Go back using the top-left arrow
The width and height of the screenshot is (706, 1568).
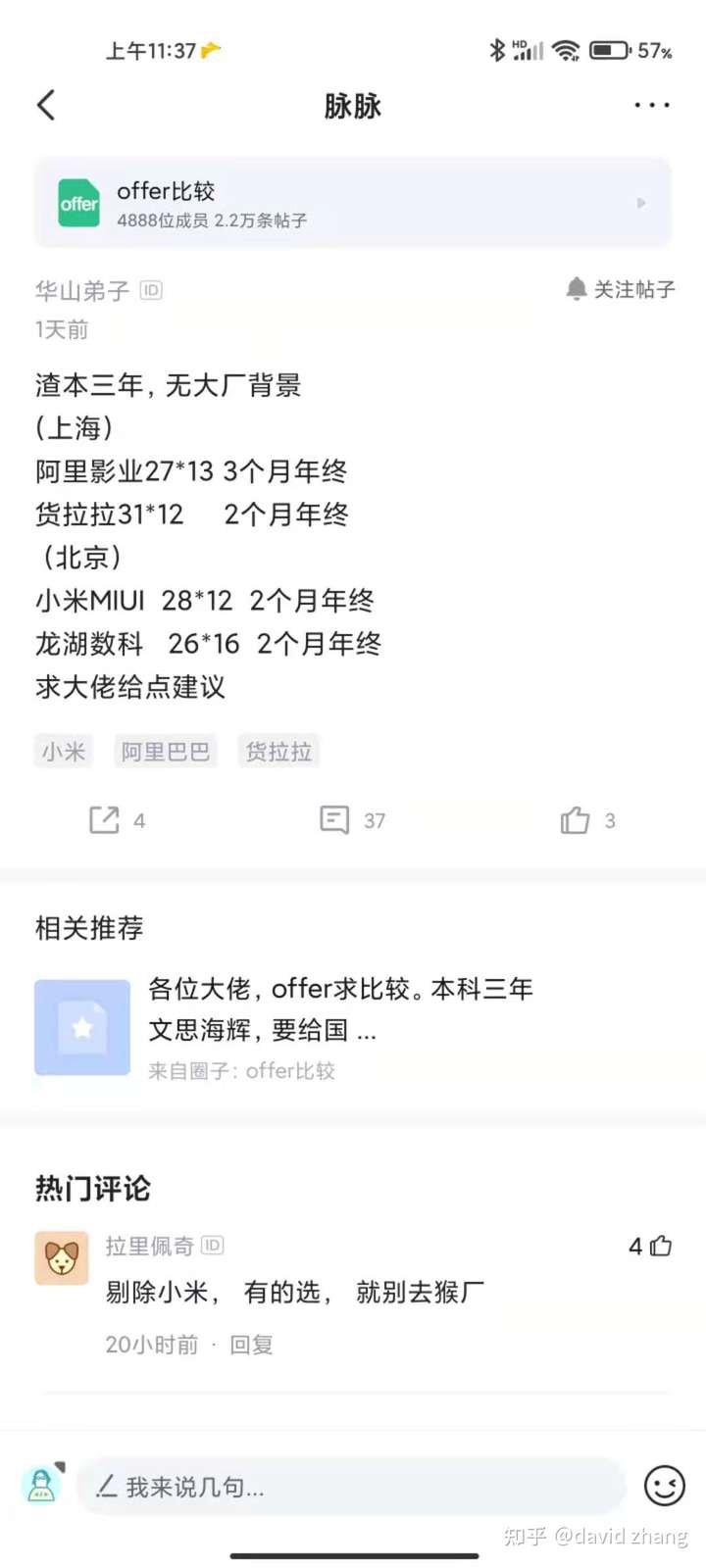[x=46, y=105]
